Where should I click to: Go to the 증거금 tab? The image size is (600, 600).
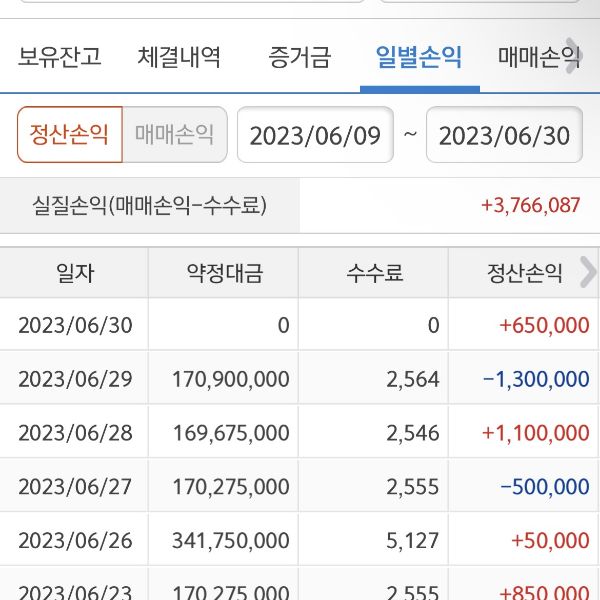(299, 57)
